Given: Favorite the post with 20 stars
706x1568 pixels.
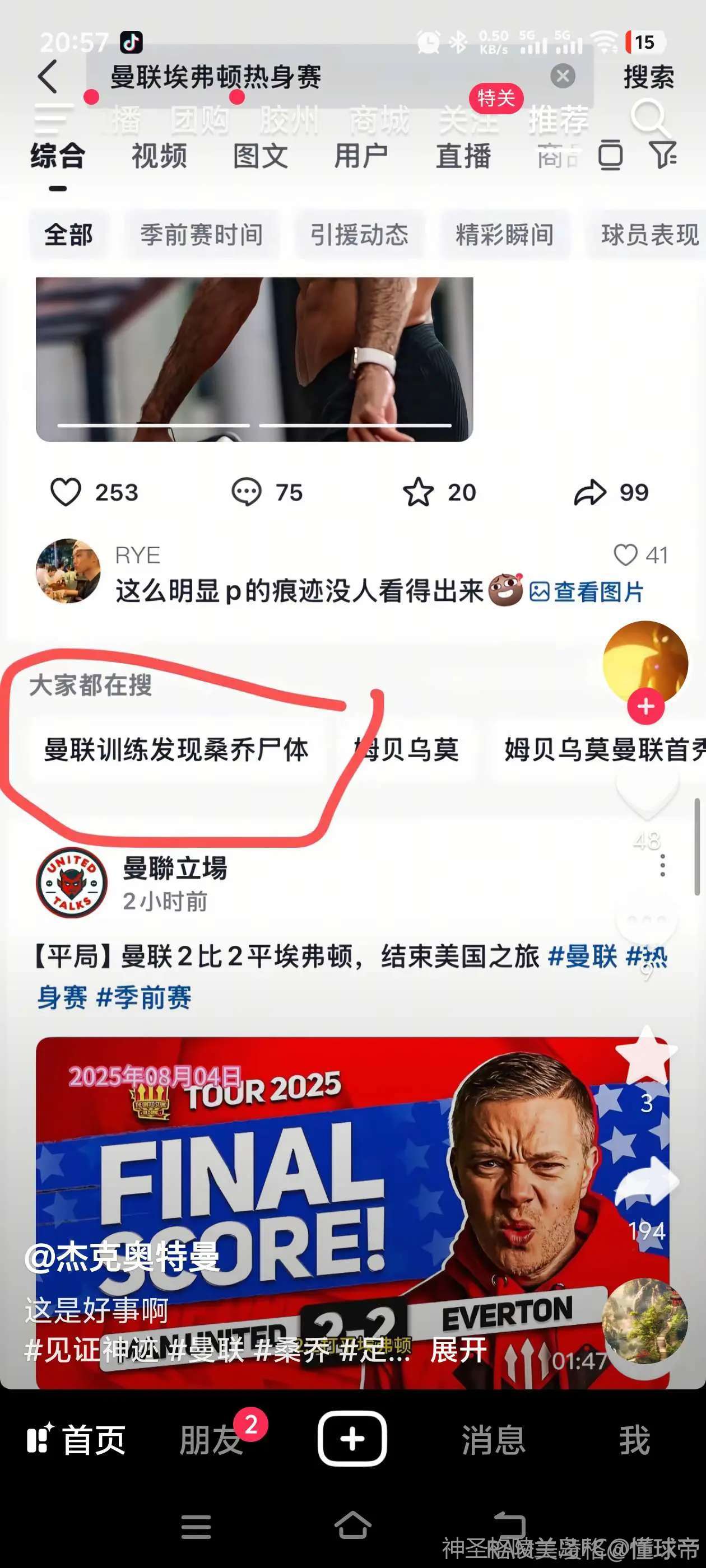Looking at the screenshot, I should click(x=419, y=492).
